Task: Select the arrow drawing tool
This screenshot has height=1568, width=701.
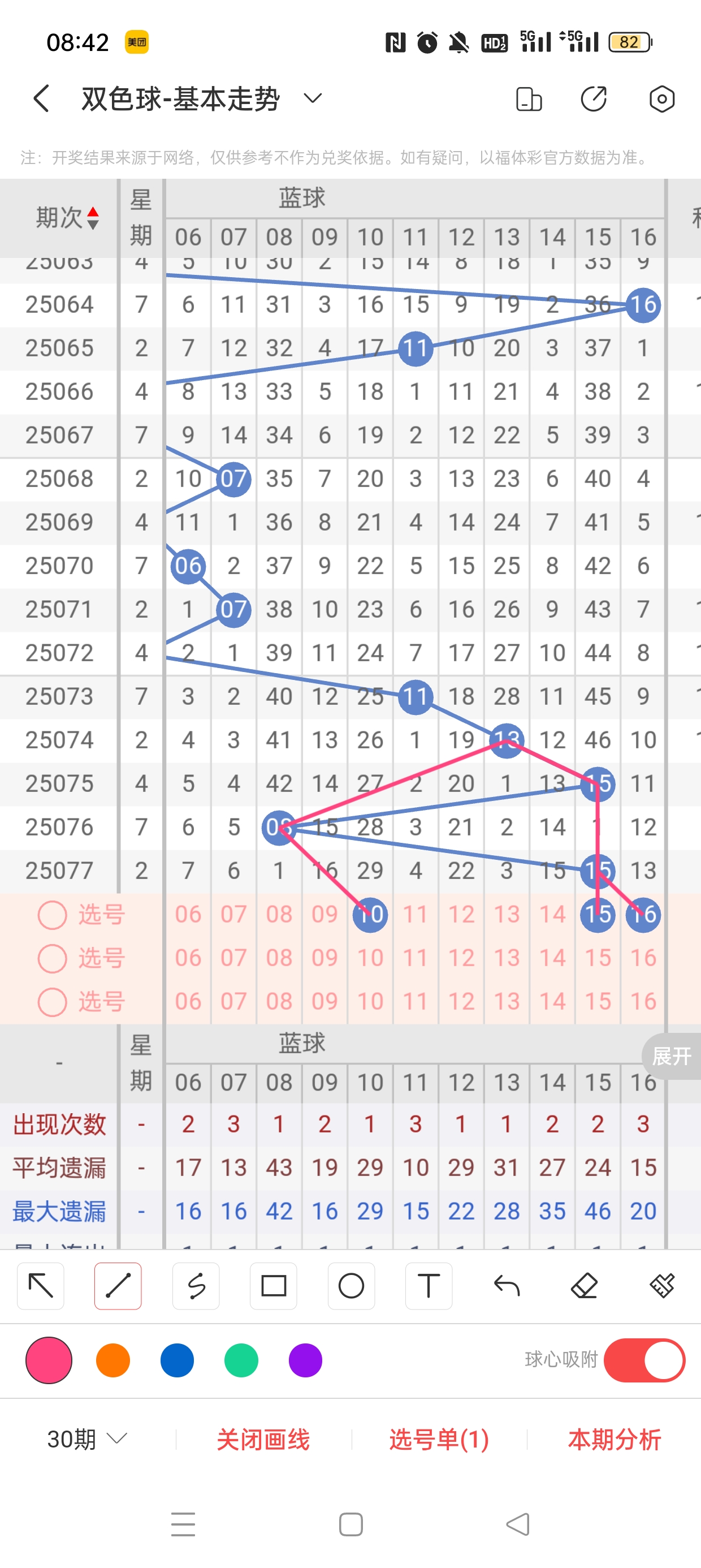Action: (41, 1286)
